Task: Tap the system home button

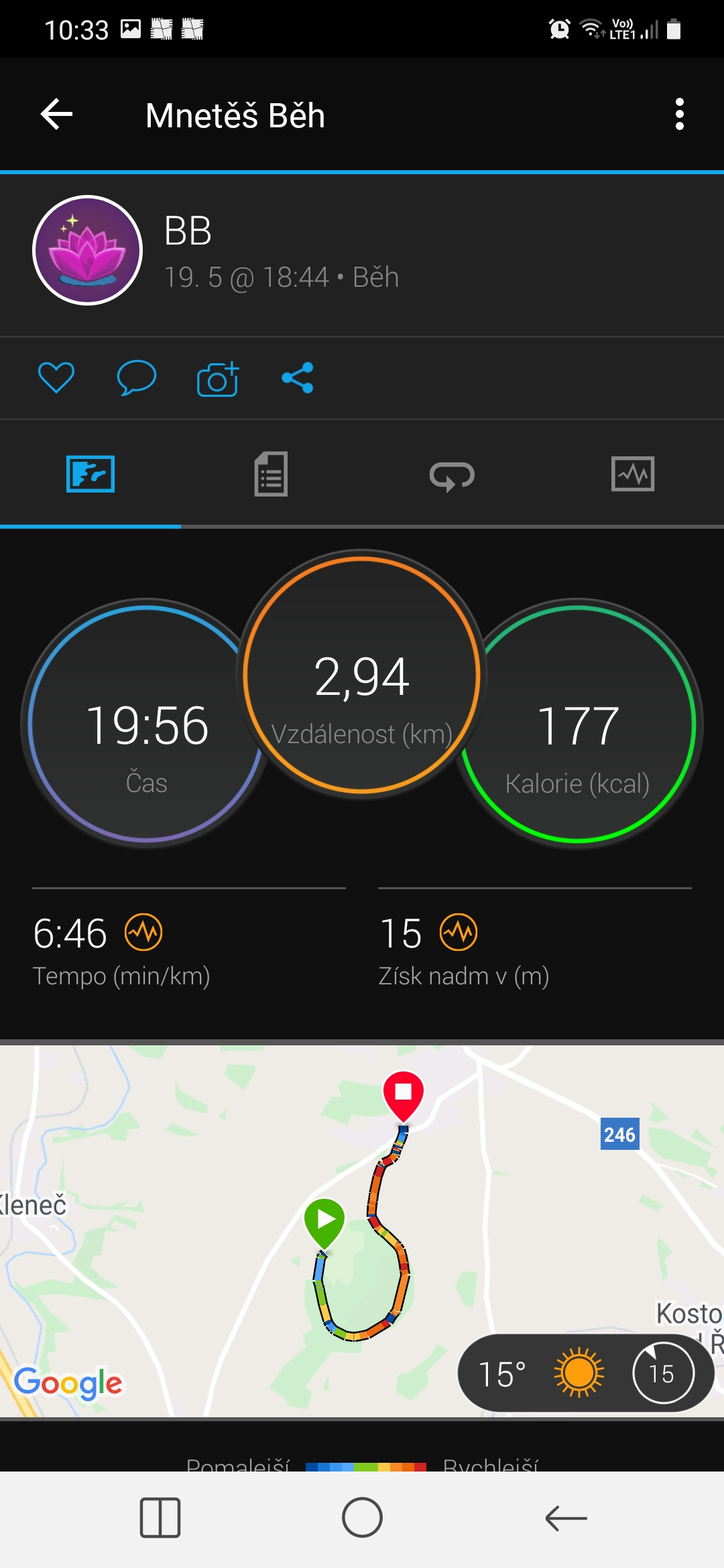Action: 362,1518
